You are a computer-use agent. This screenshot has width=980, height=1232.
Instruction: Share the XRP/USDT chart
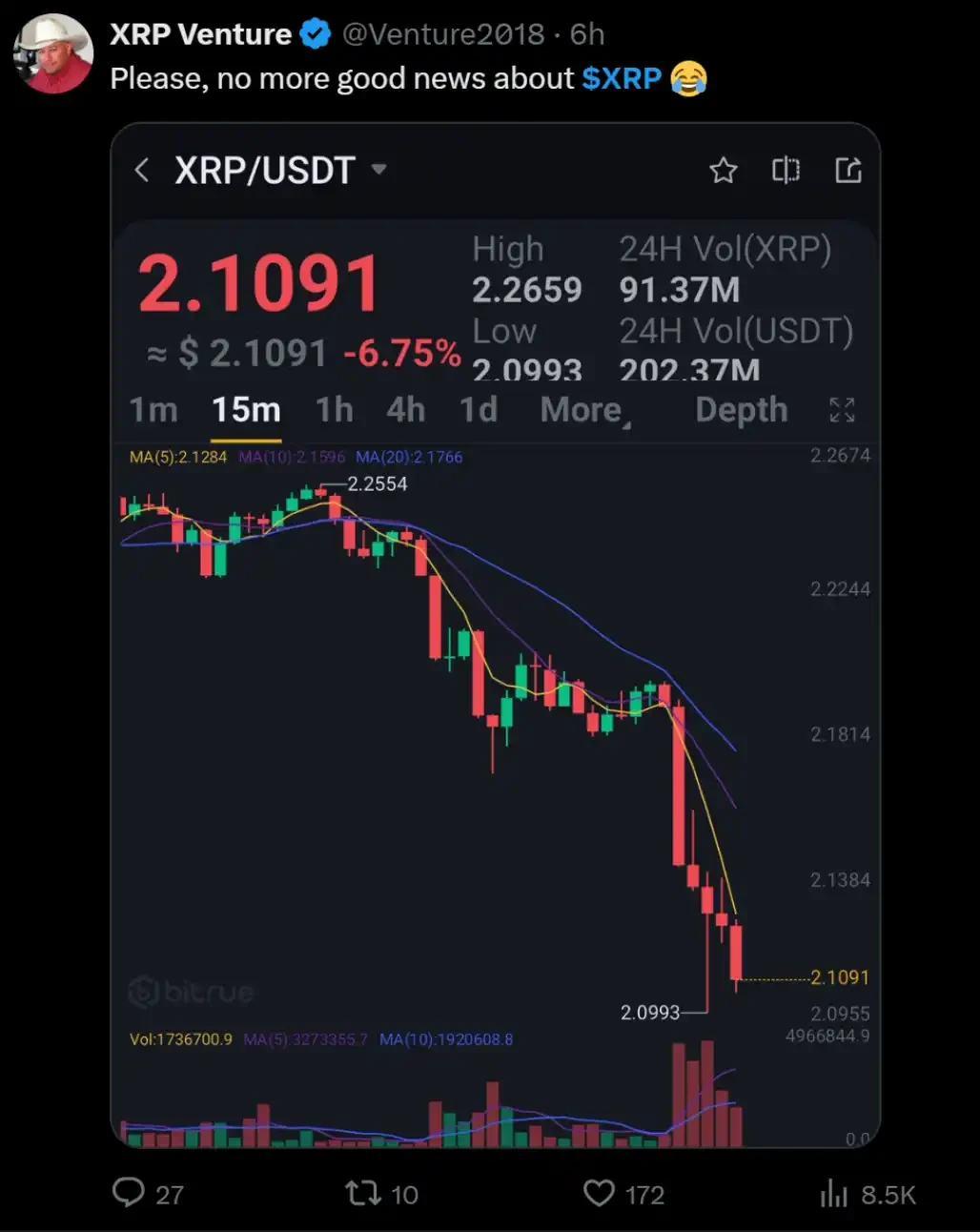point(847,170)
